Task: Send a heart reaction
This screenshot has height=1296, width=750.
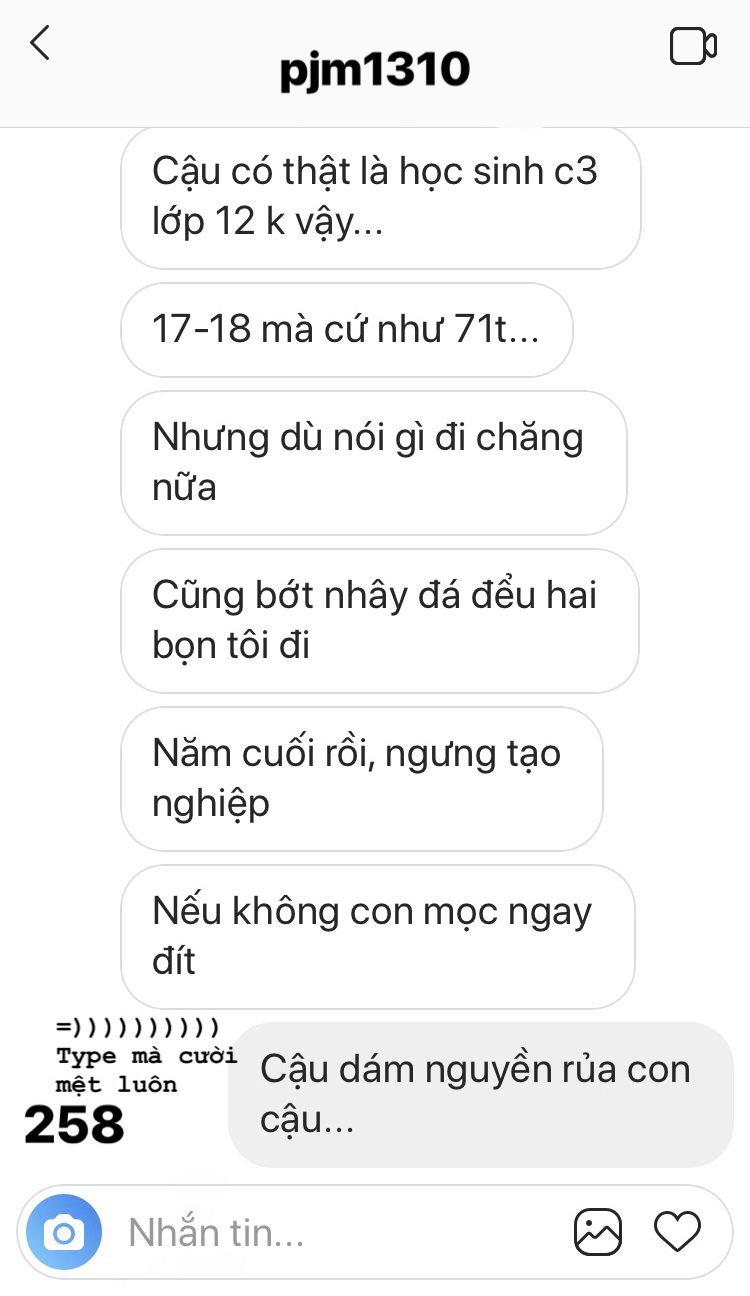Action: 677,1232
